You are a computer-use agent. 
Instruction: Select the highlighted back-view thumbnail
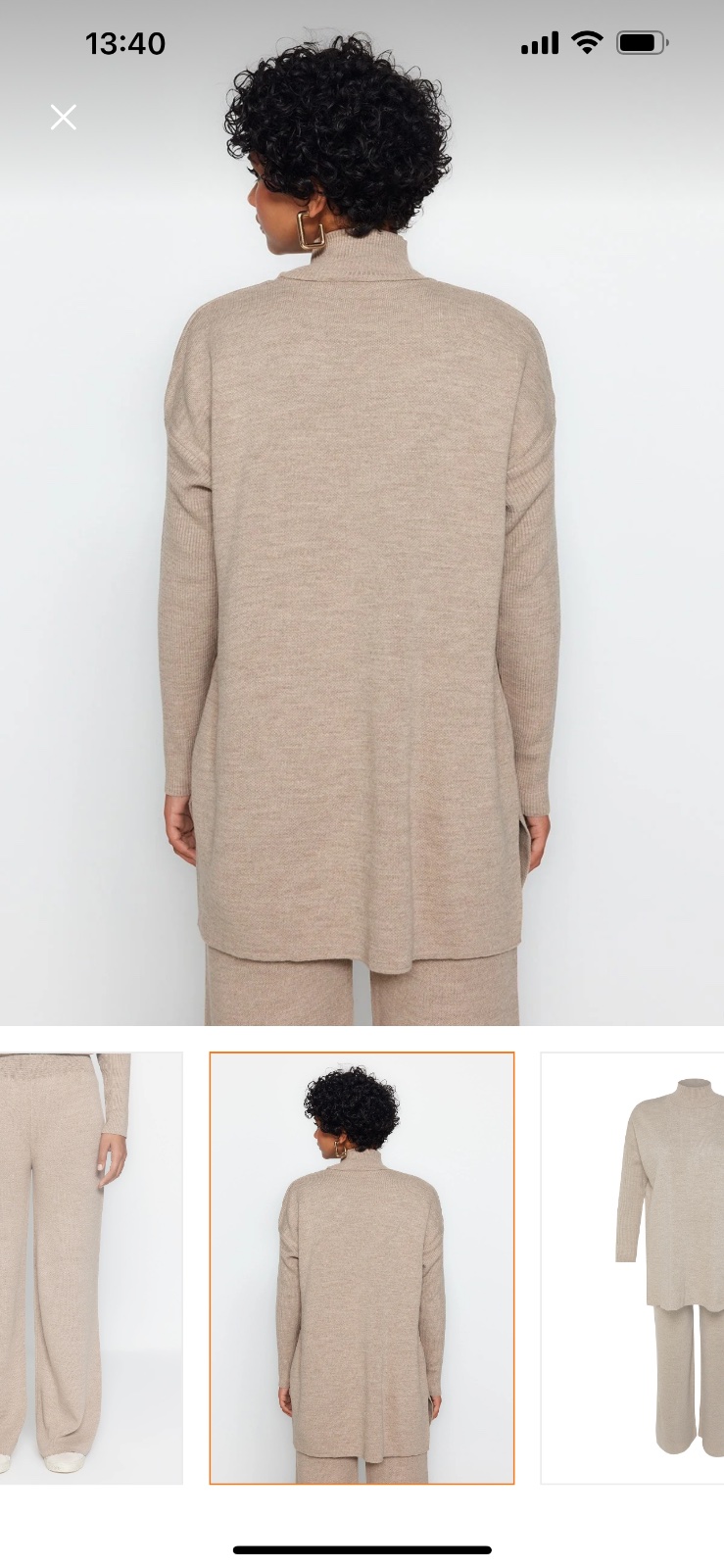362,1267
